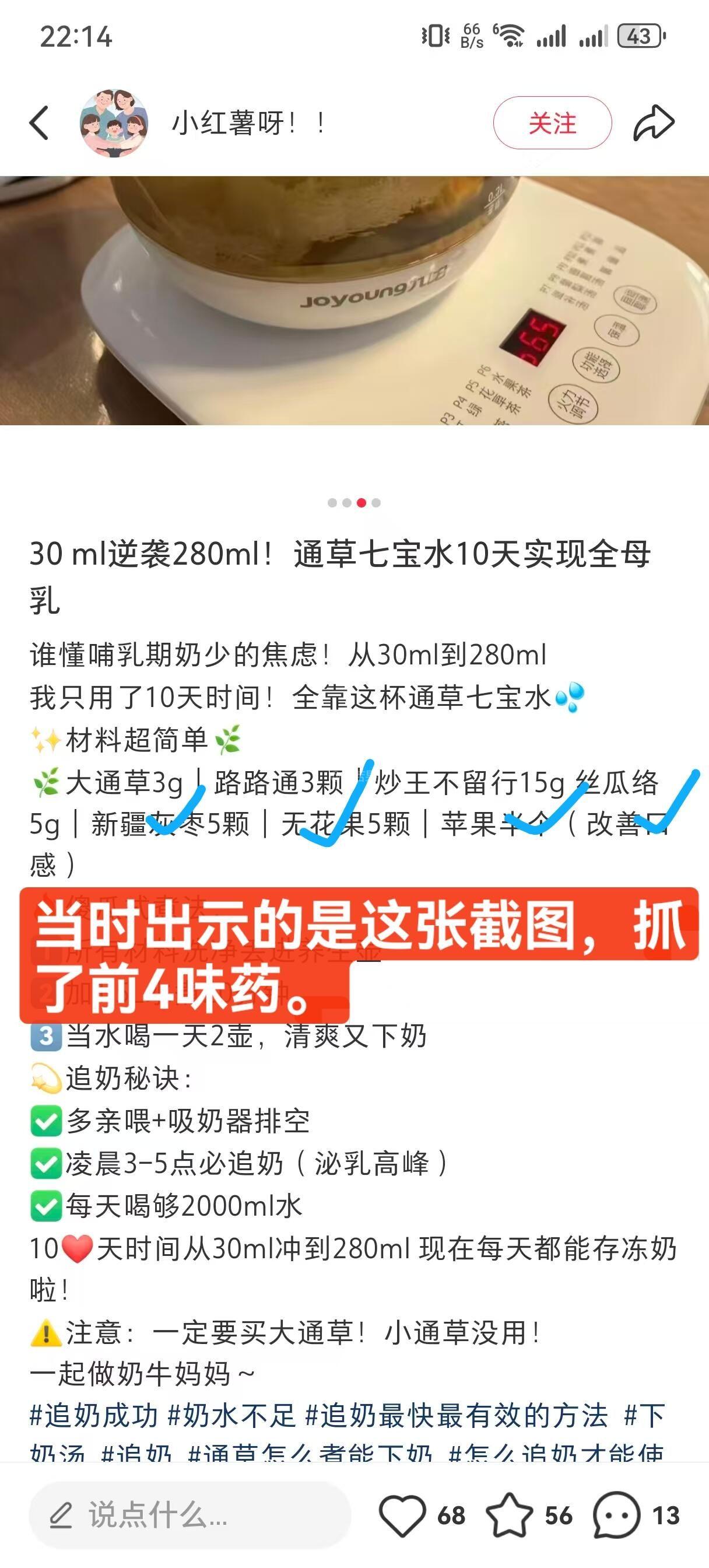Tap the 说点什么 comment box

(x=190, y=1515)
